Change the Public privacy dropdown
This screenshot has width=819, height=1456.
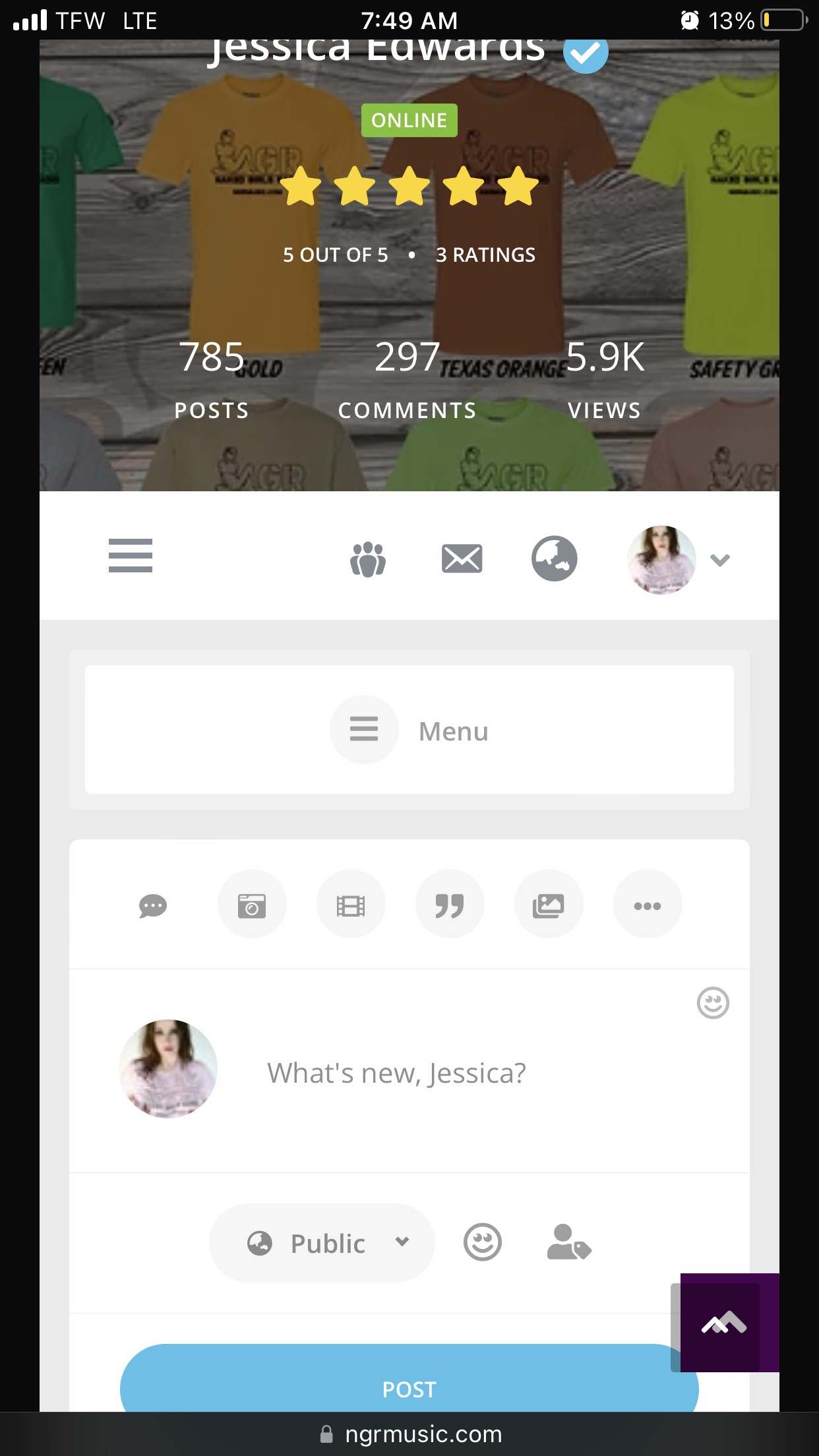tap(322, 1243)
